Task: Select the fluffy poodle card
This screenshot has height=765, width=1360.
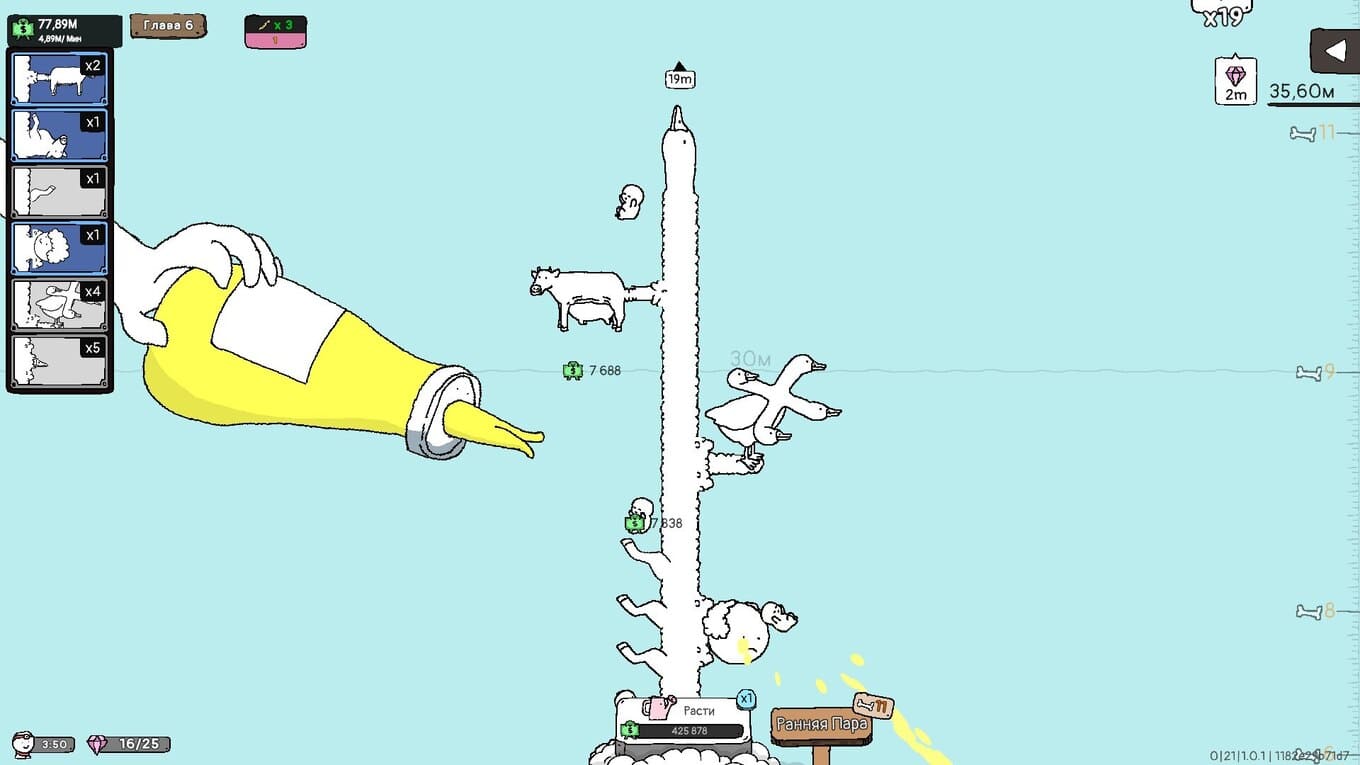Action: (x=60, y=248)
